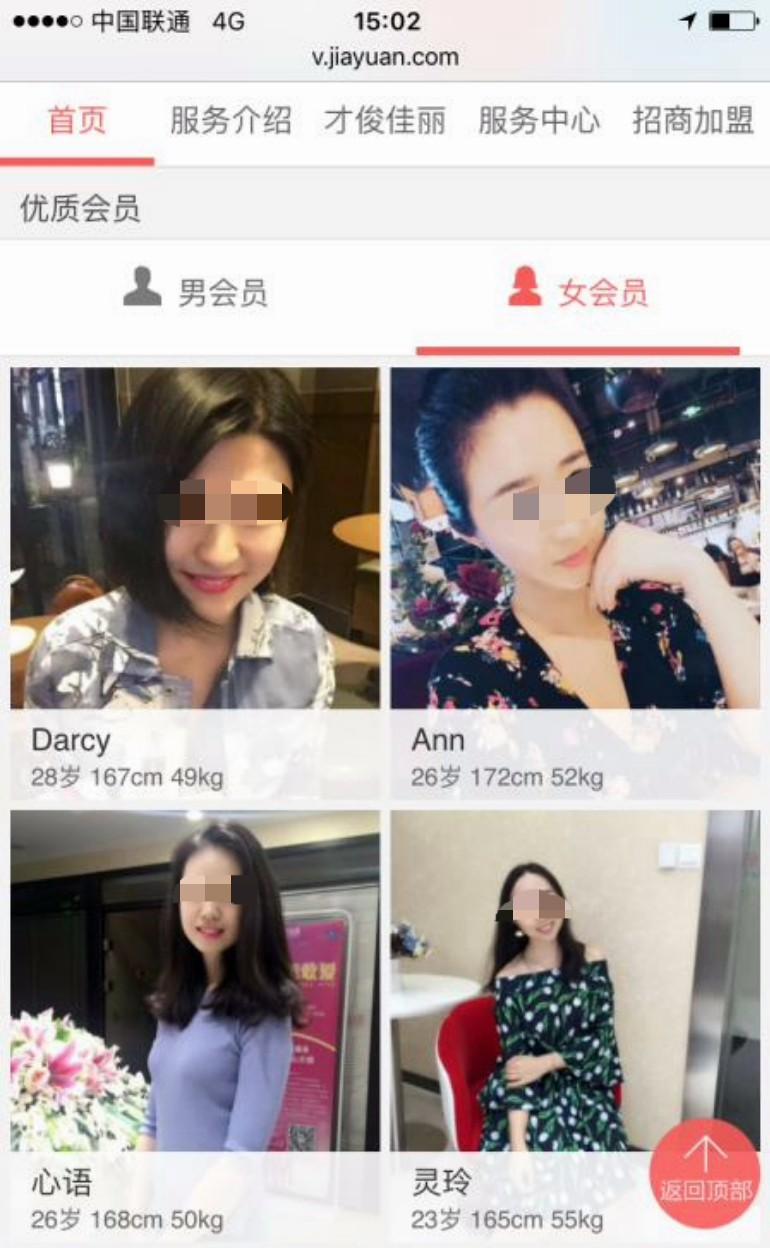Tap the v.jiayuan.com address bar
Screen dimensions: 770x1248
(x=385, y=57)
